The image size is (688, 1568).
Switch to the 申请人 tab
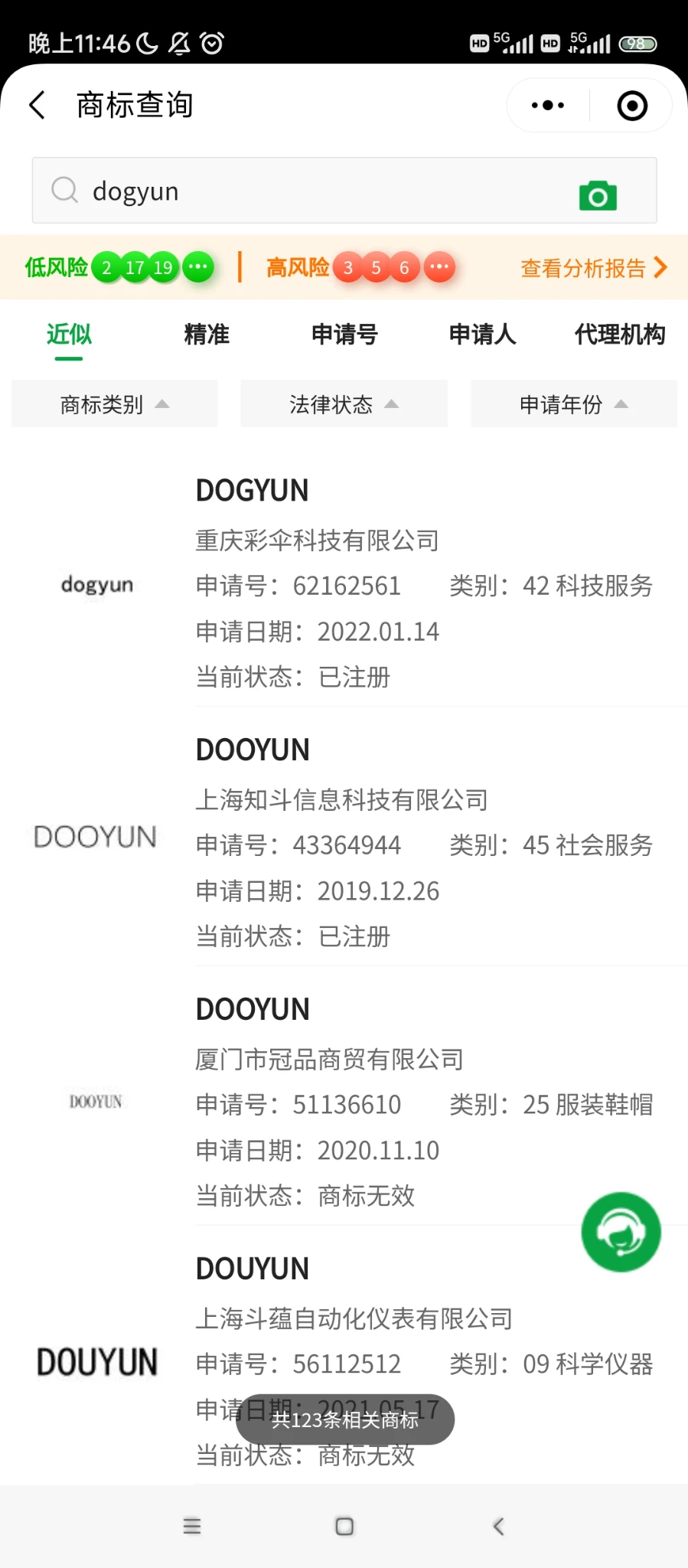482,335
